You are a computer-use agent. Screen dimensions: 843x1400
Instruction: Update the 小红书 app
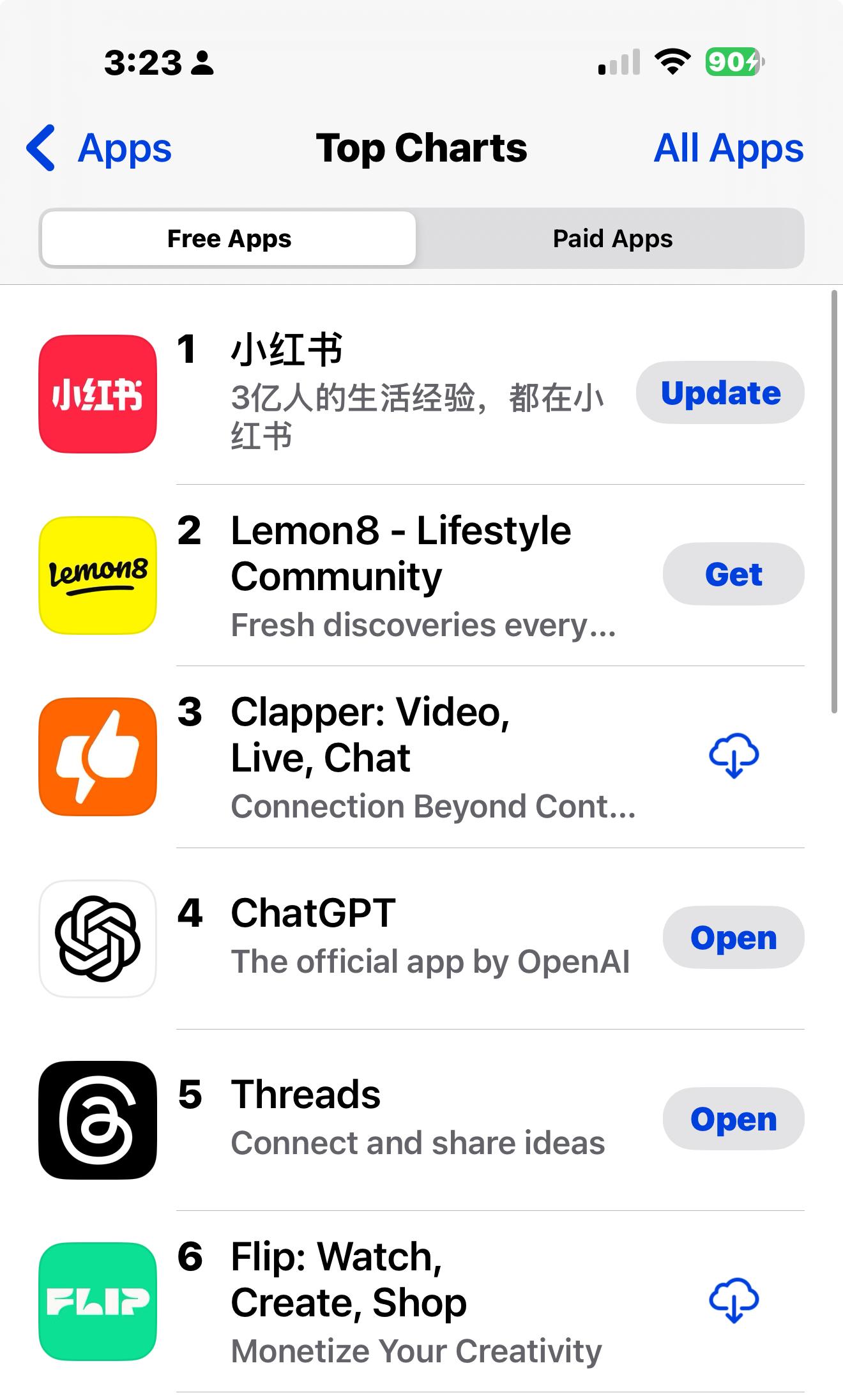pyautogui.click(x=720, y=392)
